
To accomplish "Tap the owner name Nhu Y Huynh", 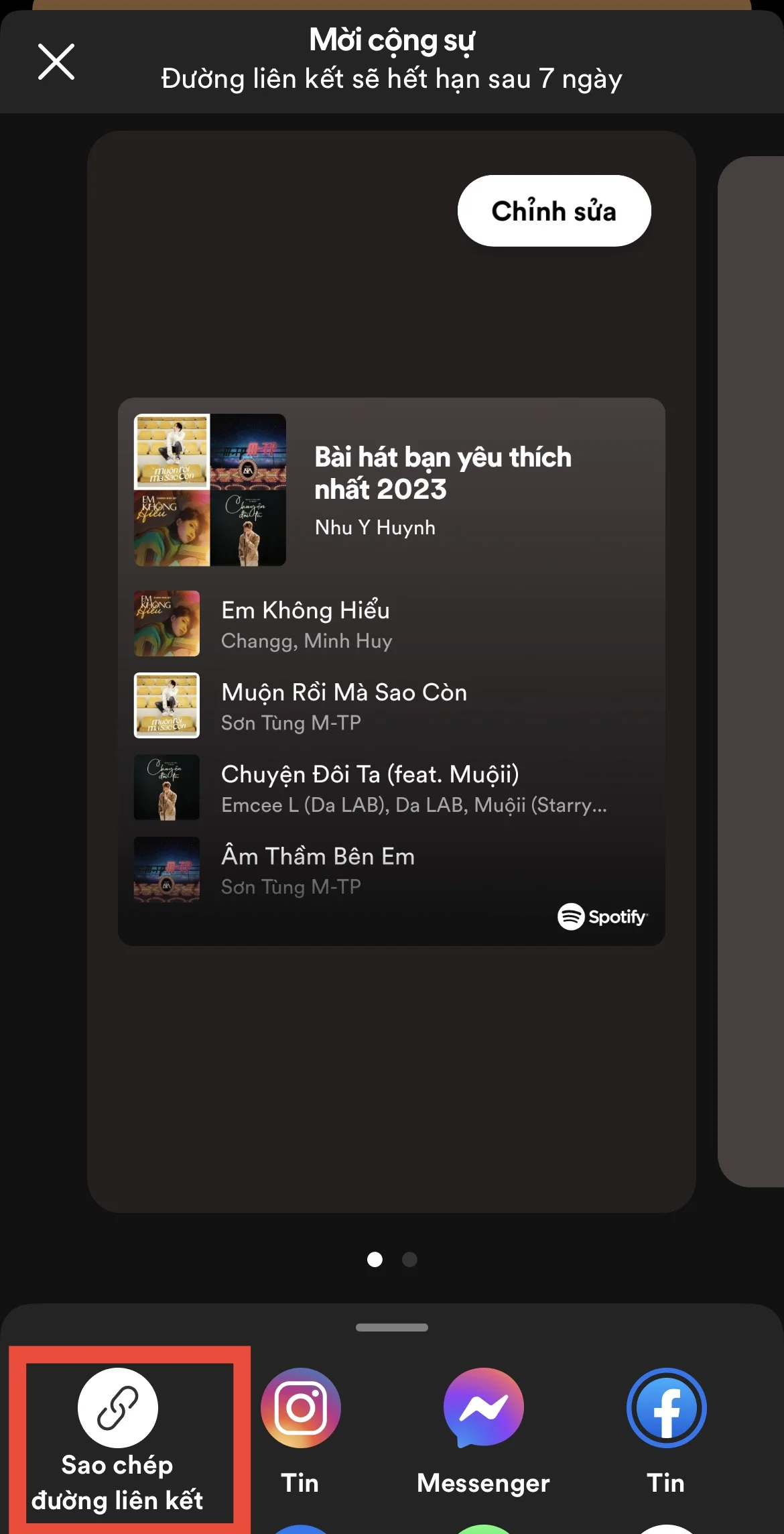I will pos(375,527).
